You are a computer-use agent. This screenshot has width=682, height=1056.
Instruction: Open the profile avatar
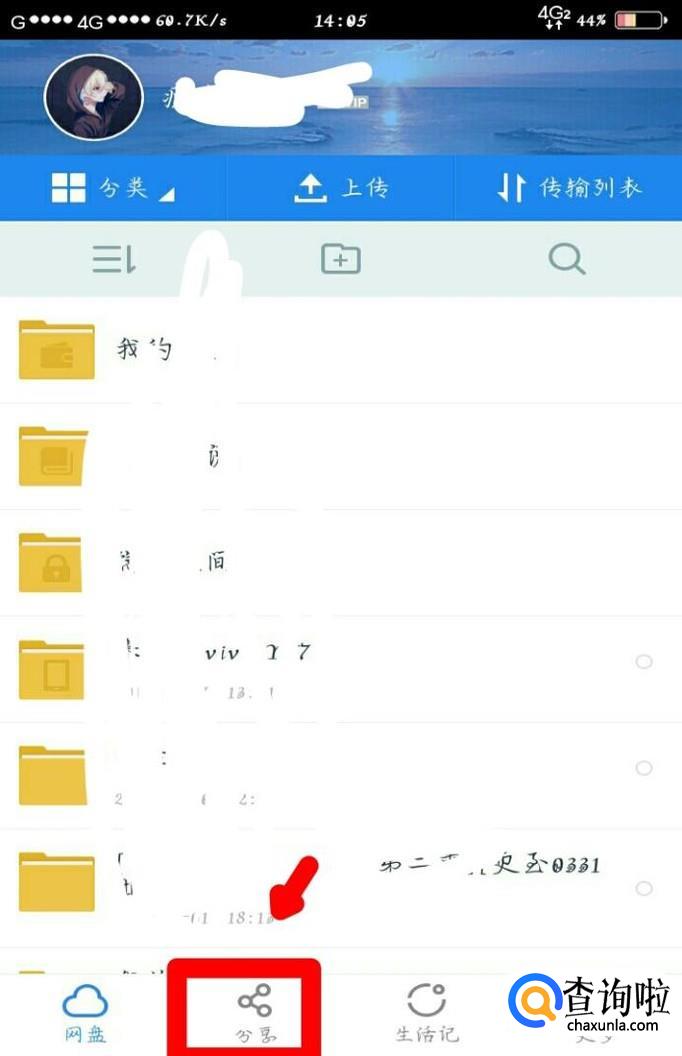click(94, 98)
